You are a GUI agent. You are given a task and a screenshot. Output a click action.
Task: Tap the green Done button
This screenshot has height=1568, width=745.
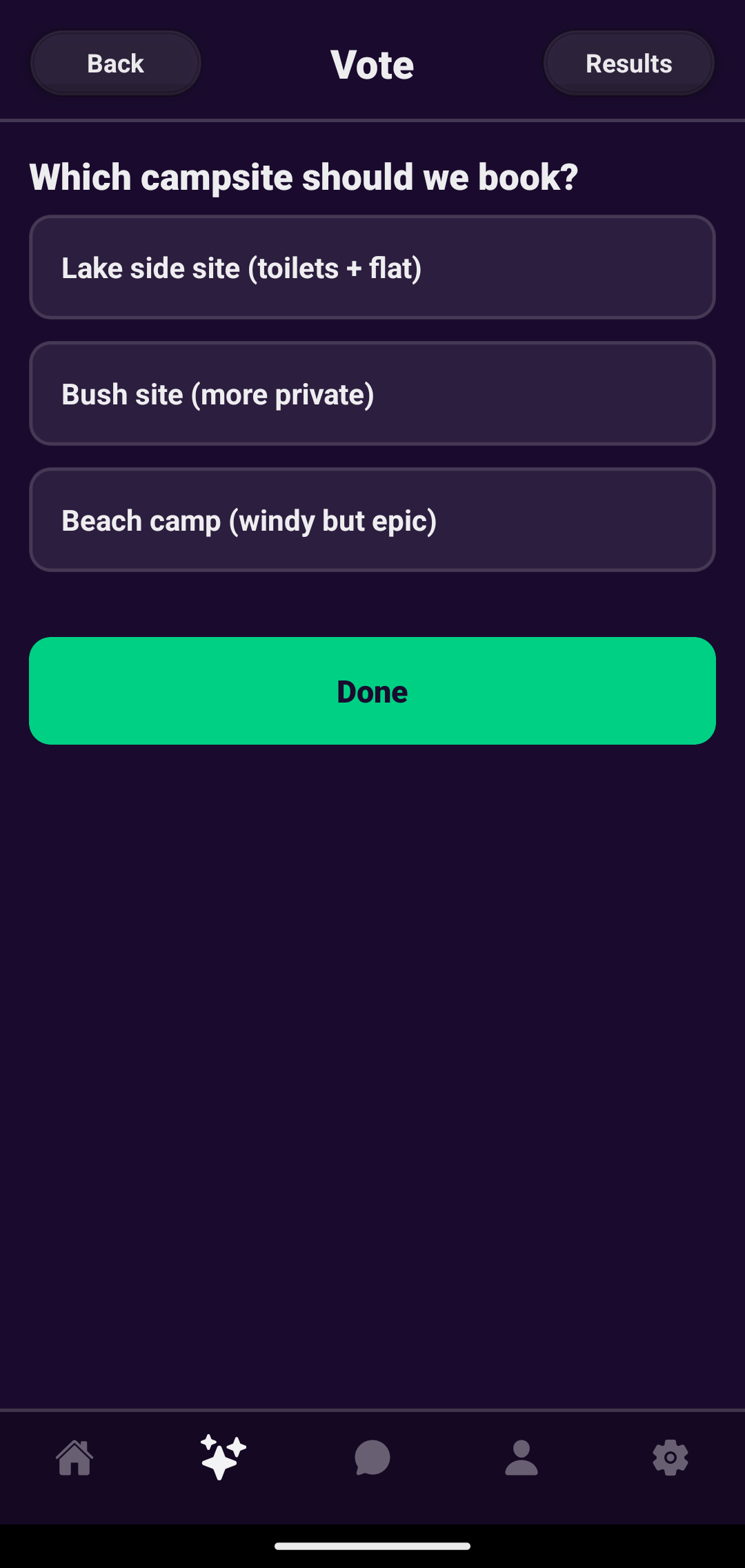372,691
